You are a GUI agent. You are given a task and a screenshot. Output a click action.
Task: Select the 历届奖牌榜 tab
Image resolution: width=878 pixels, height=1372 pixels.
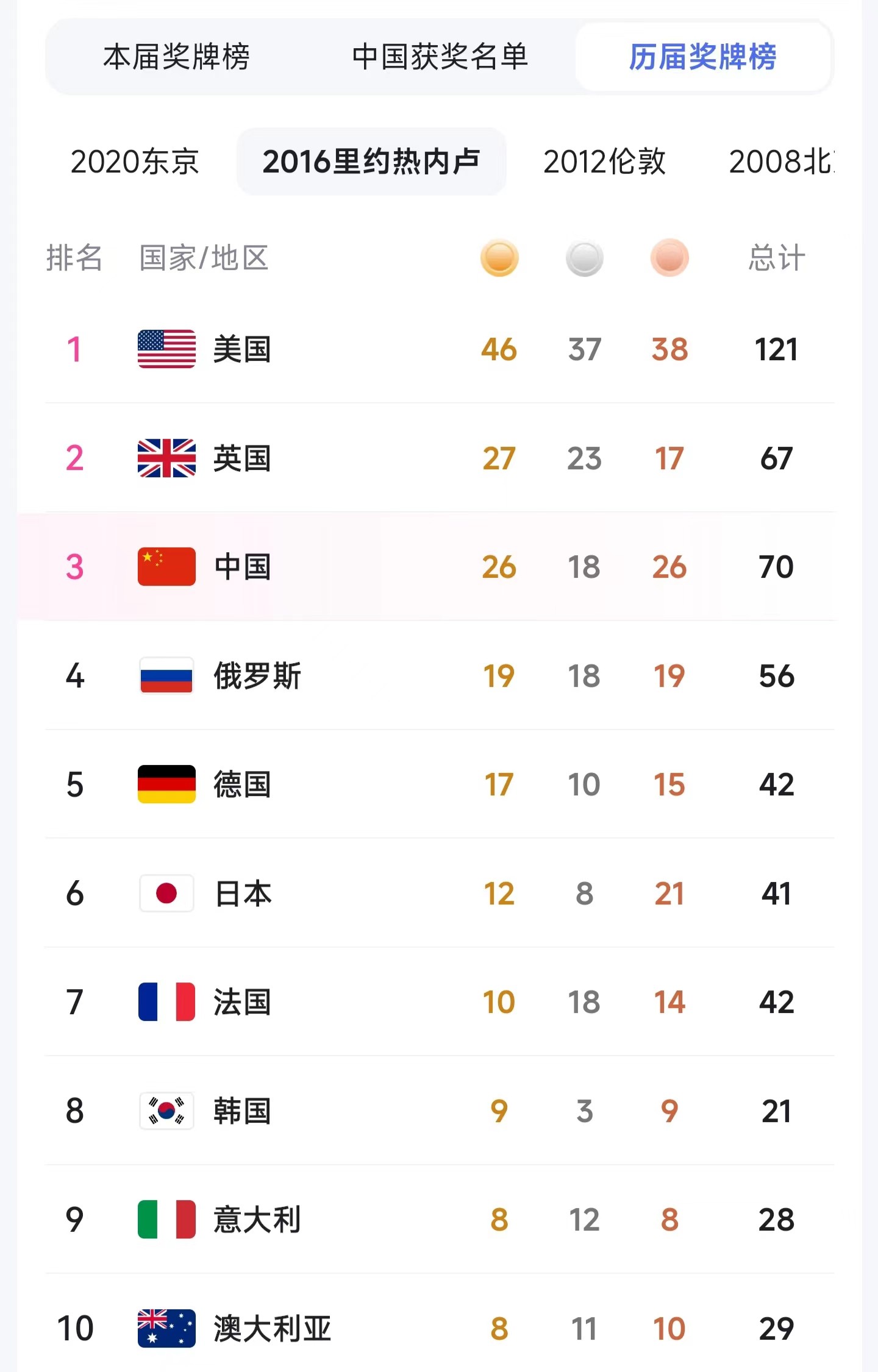702,57
